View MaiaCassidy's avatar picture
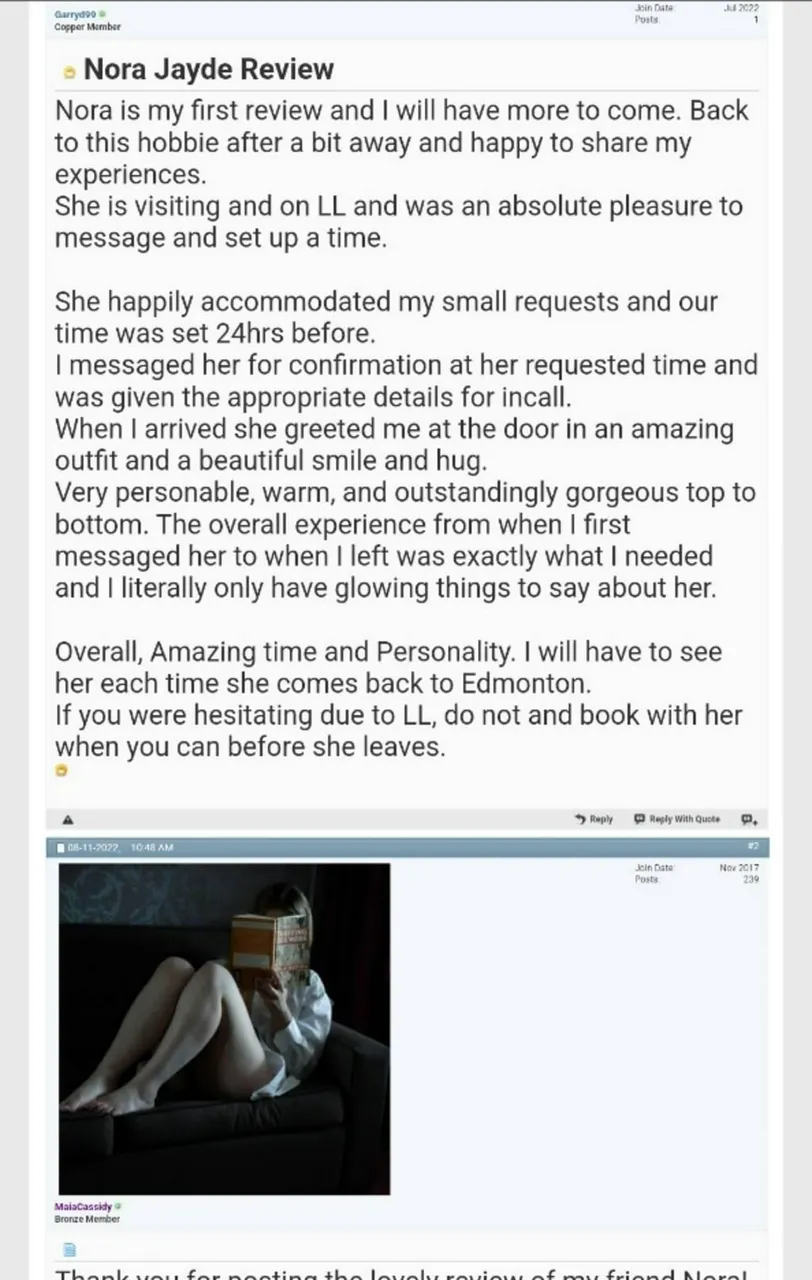The height and width of the screenshot is (1280, 812). (224, 1028)
